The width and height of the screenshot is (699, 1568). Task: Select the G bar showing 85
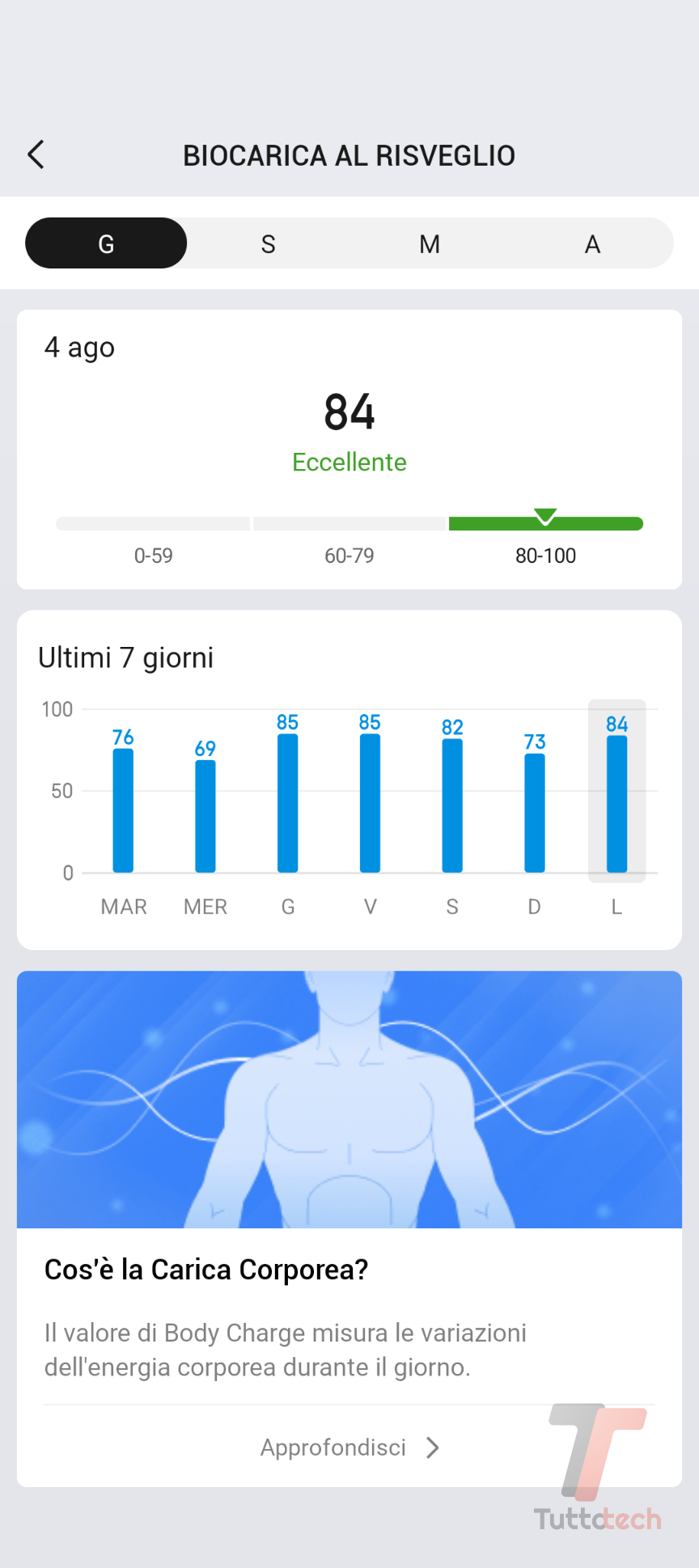(x=288, y=803)
